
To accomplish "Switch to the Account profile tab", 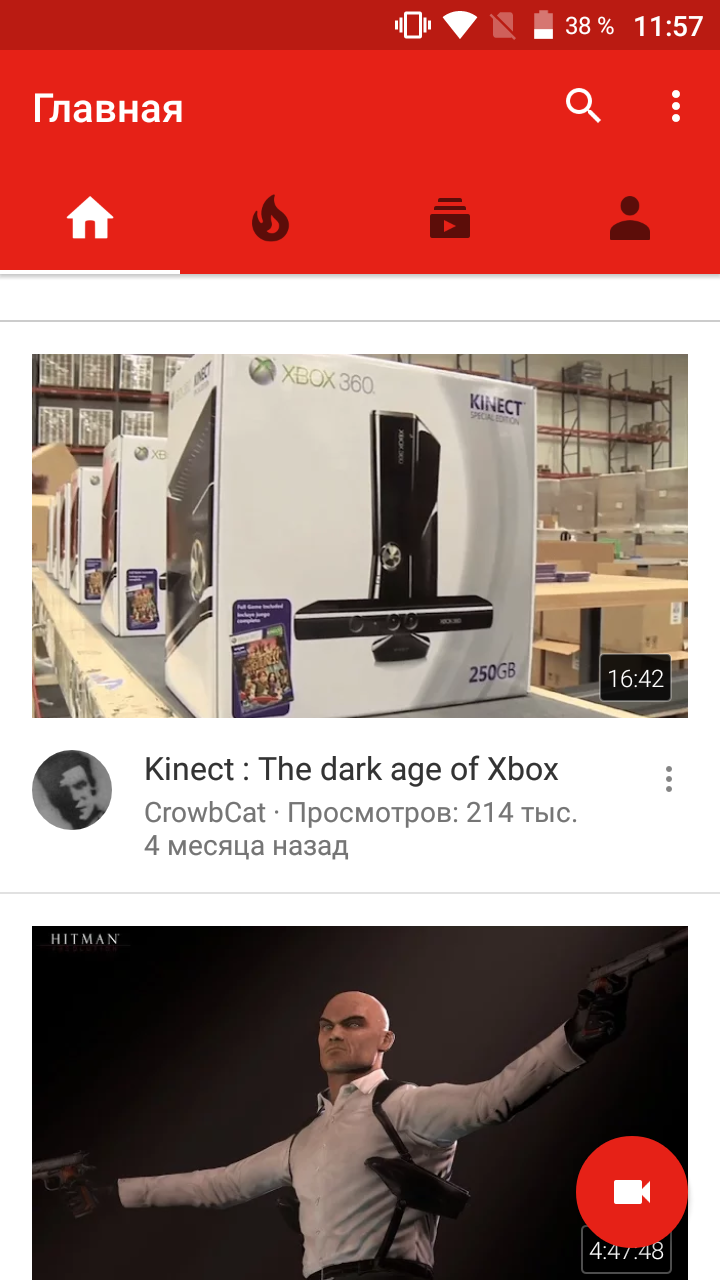I will coord(630,218).
